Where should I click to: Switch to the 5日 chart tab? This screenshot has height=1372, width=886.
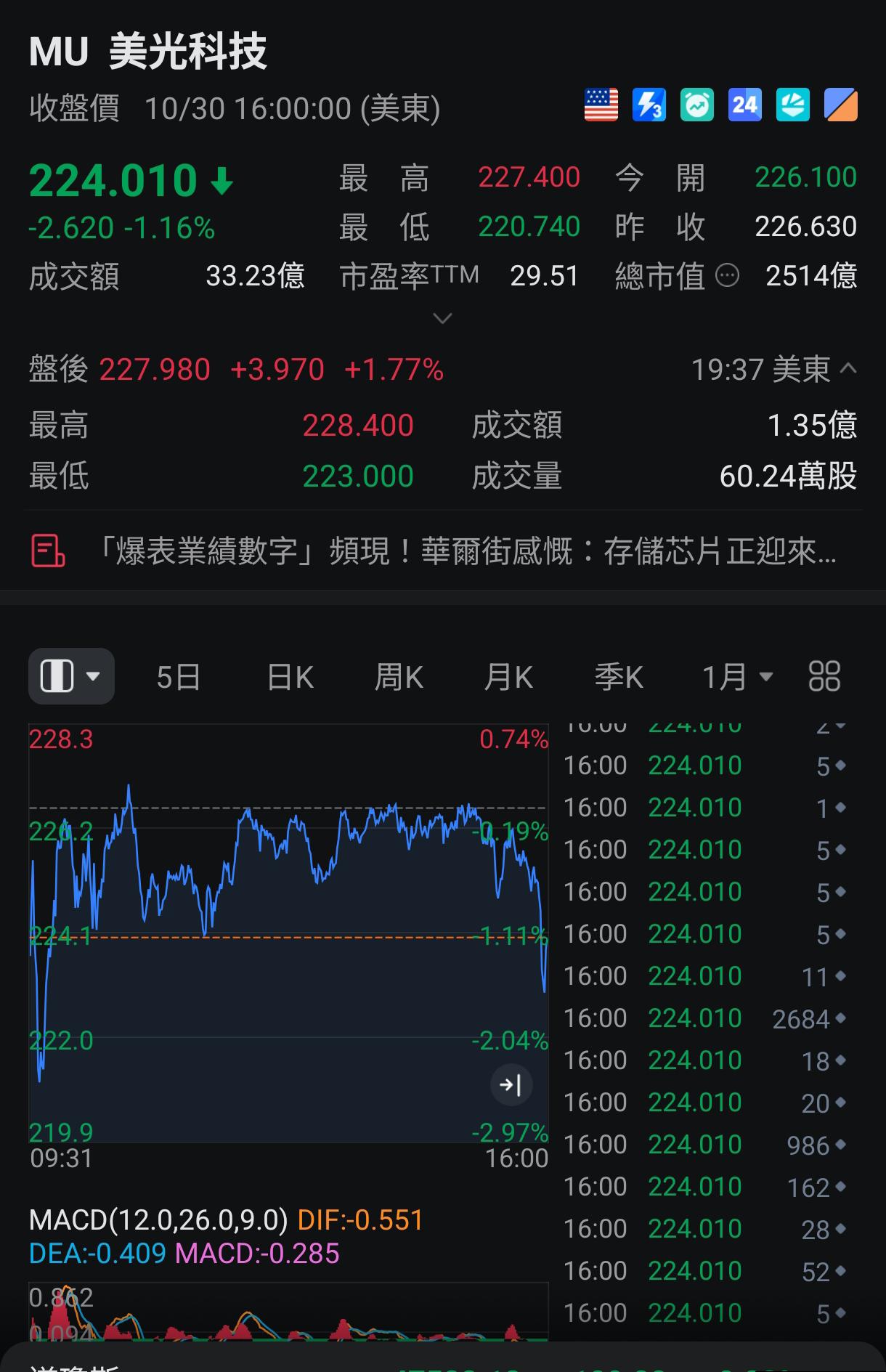178,677
